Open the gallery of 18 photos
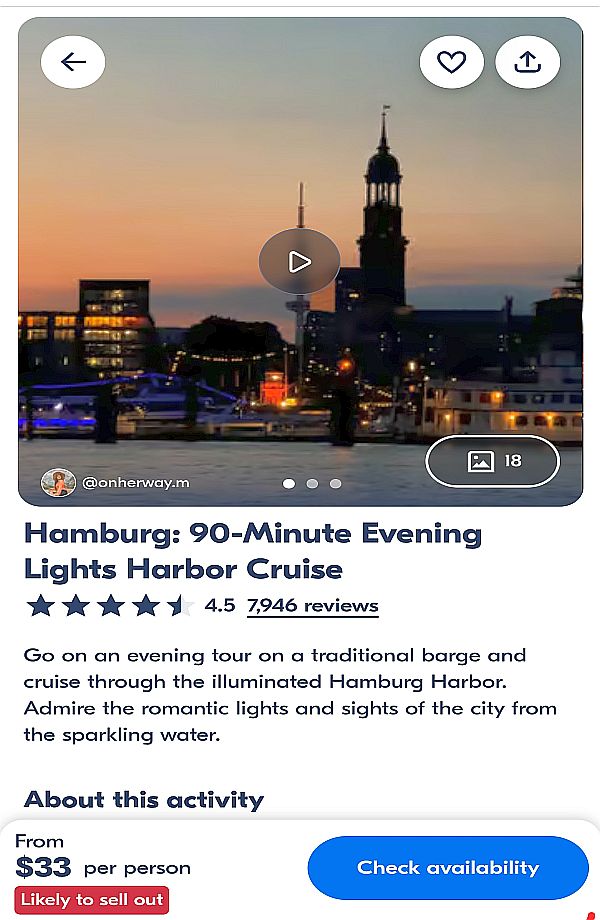Viewport: 600px width, 920px height. click(x=493, y=461)
